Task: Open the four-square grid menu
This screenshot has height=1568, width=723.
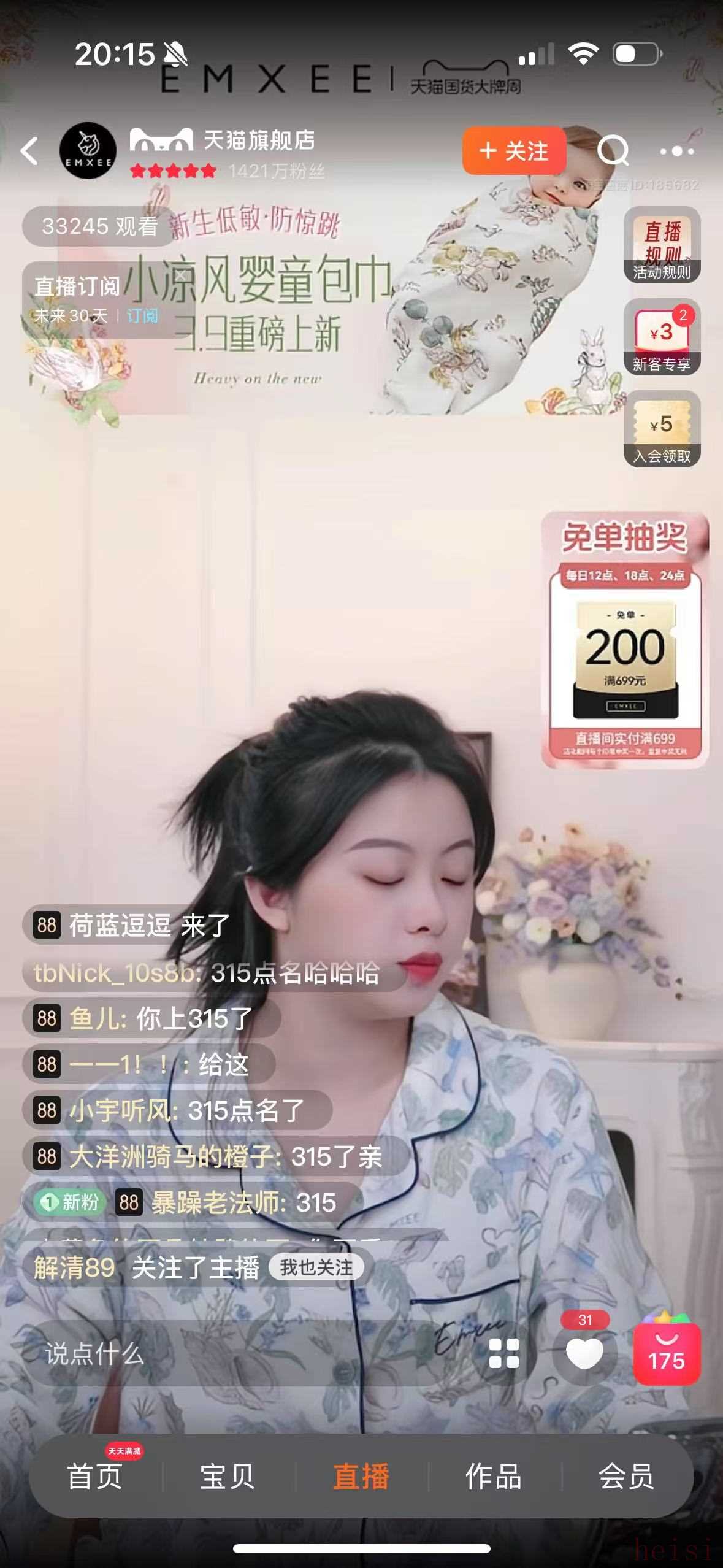Action: (504, 1353)
